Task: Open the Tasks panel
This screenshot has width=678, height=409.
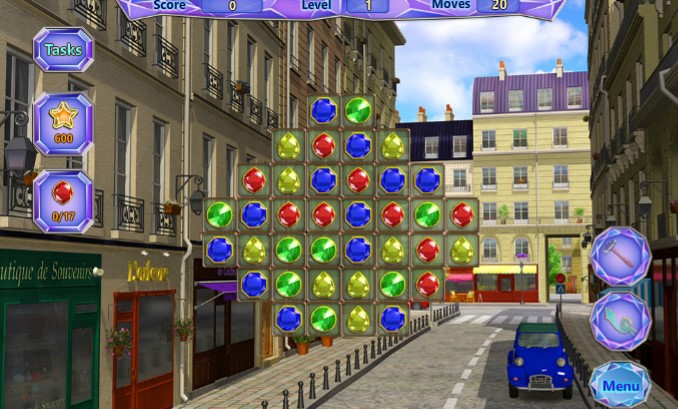Action: pyautogui.click(x=63, y=49)
